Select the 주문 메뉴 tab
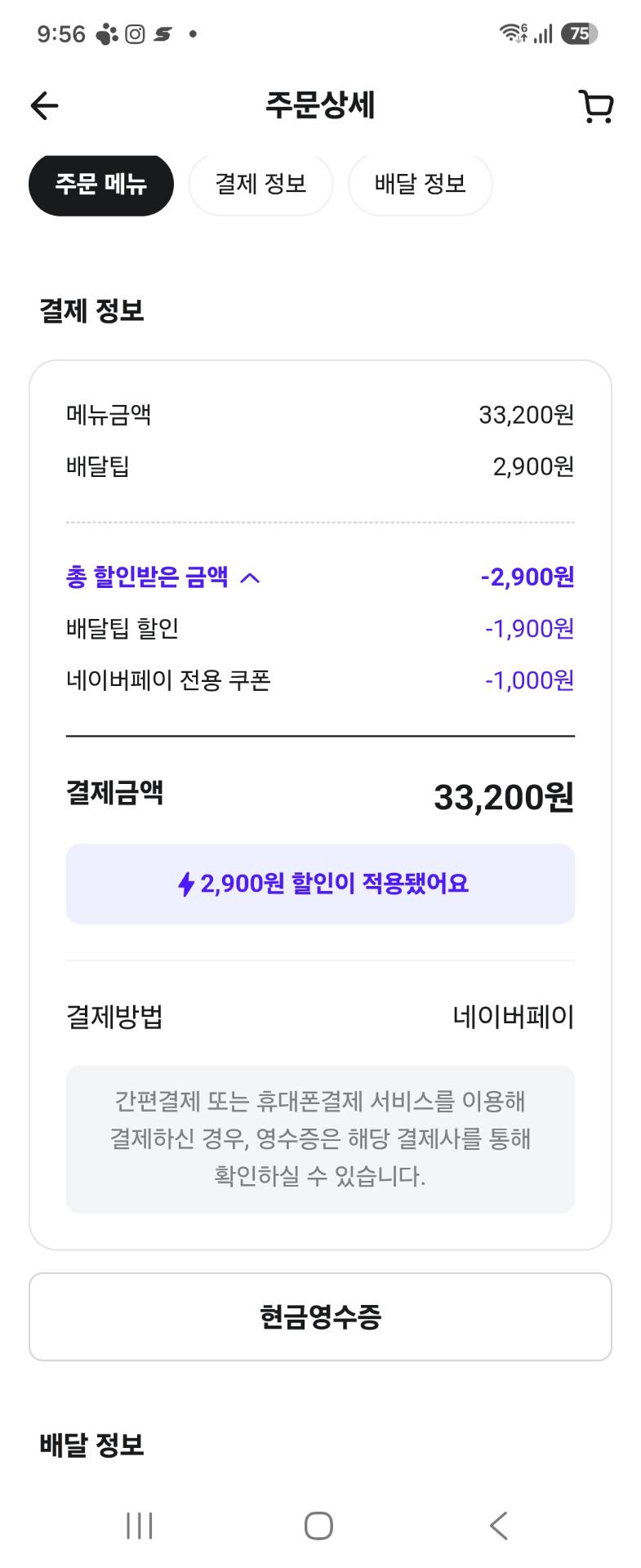Viewport: 641px width, 1568px height. [101, 185]
